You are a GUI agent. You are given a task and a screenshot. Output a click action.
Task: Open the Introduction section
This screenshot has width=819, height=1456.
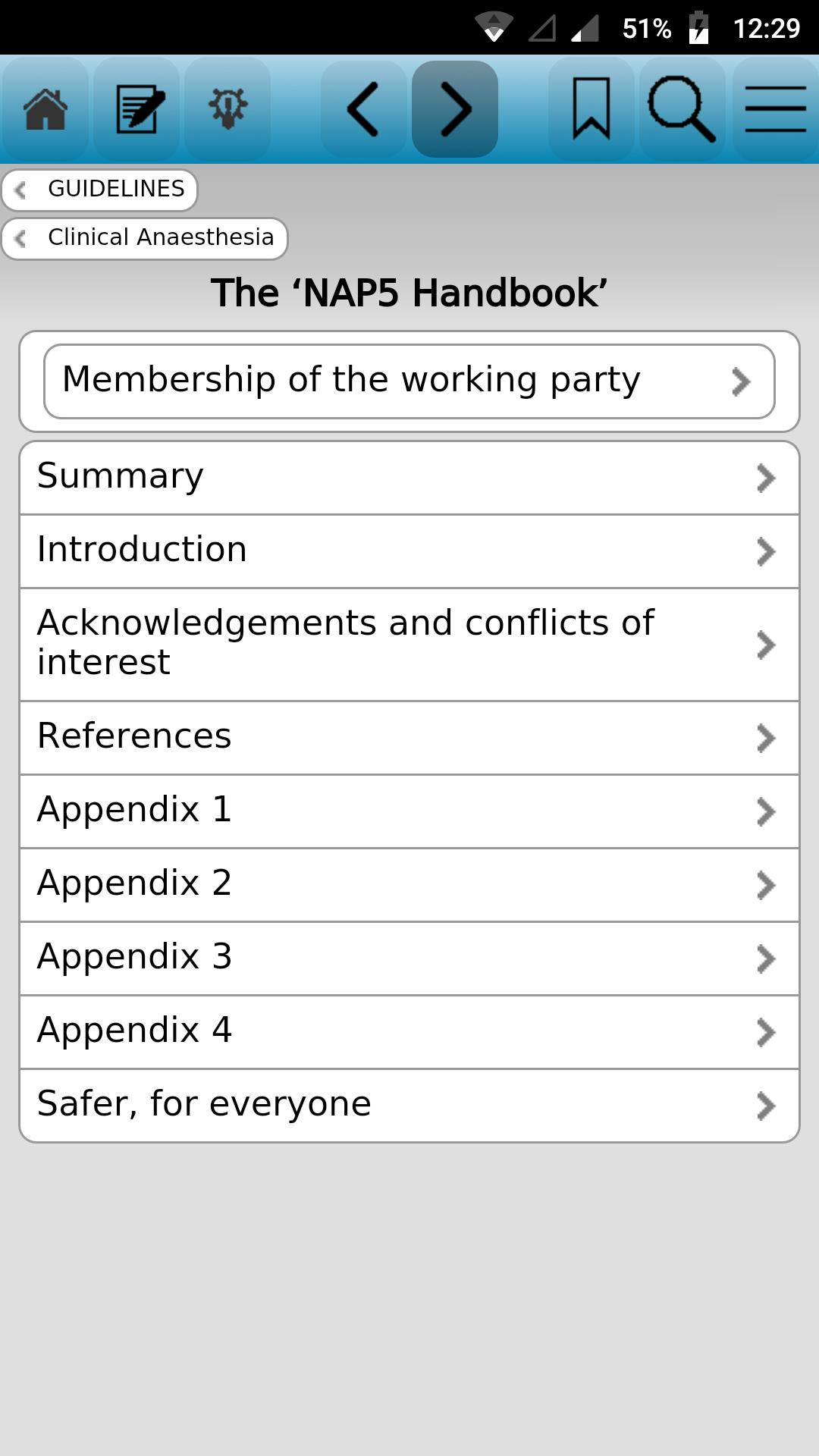409,550
